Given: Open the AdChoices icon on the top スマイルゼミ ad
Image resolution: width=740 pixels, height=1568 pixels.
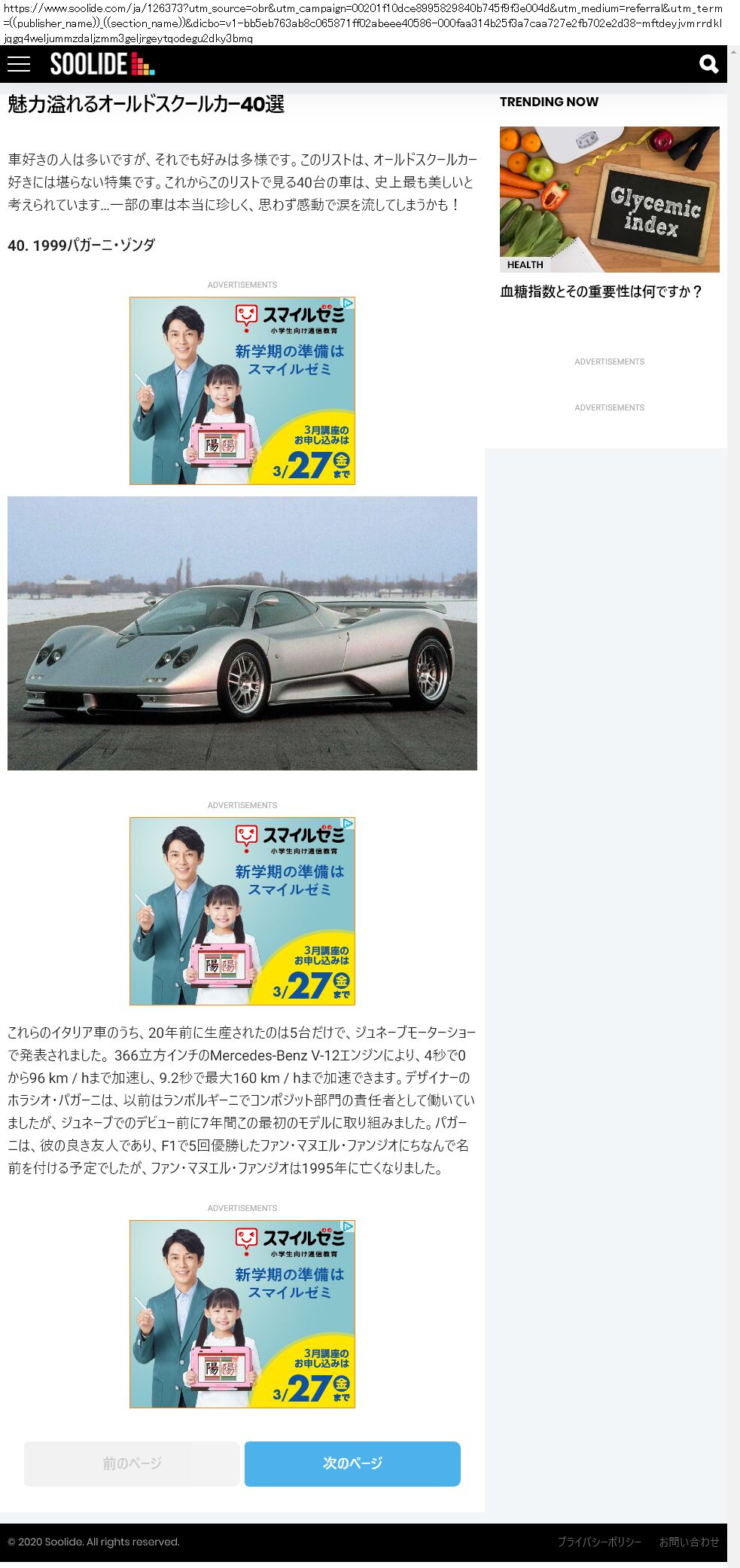Looking at the screenshot, I should (x=348, y=303).
